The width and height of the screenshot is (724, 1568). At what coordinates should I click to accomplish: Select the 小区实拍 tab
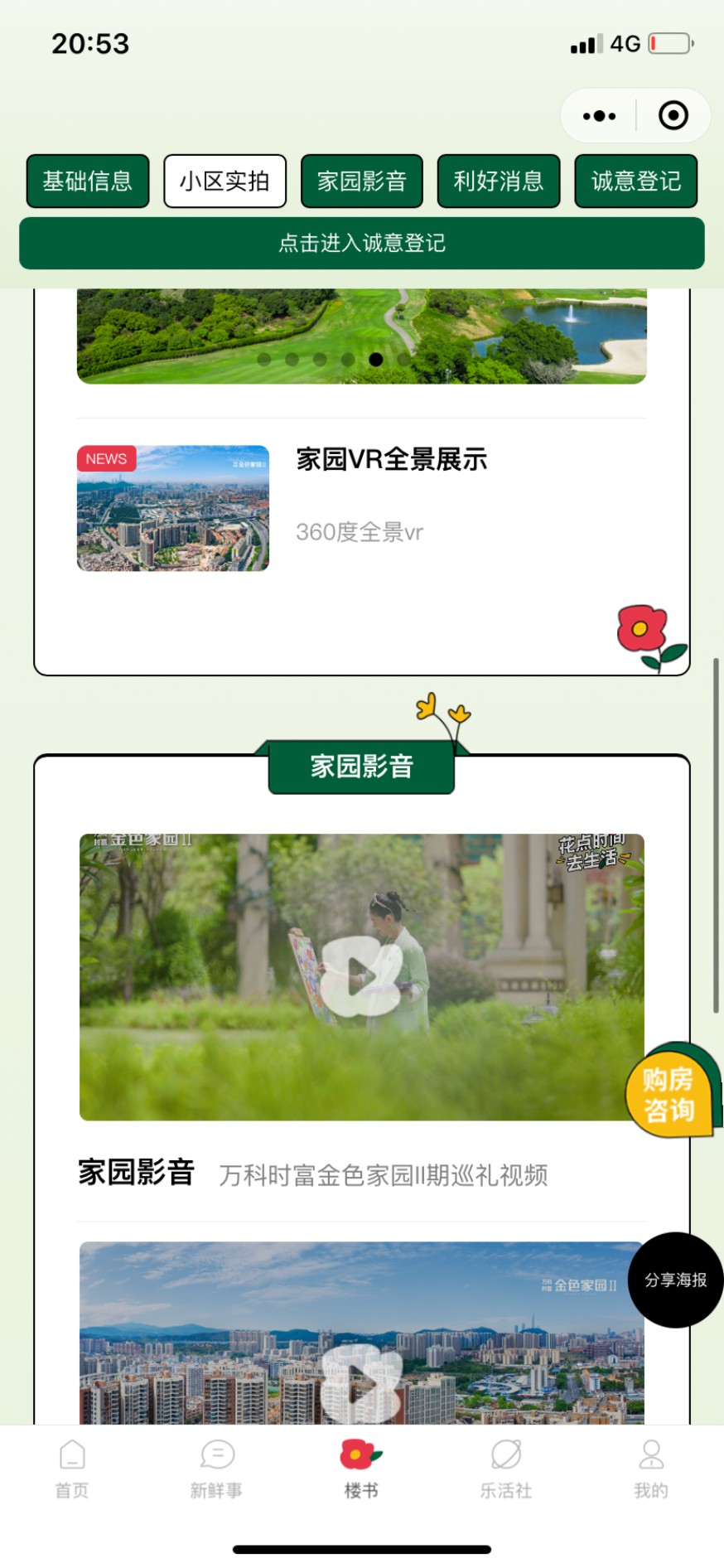click(x=224, y=181)
